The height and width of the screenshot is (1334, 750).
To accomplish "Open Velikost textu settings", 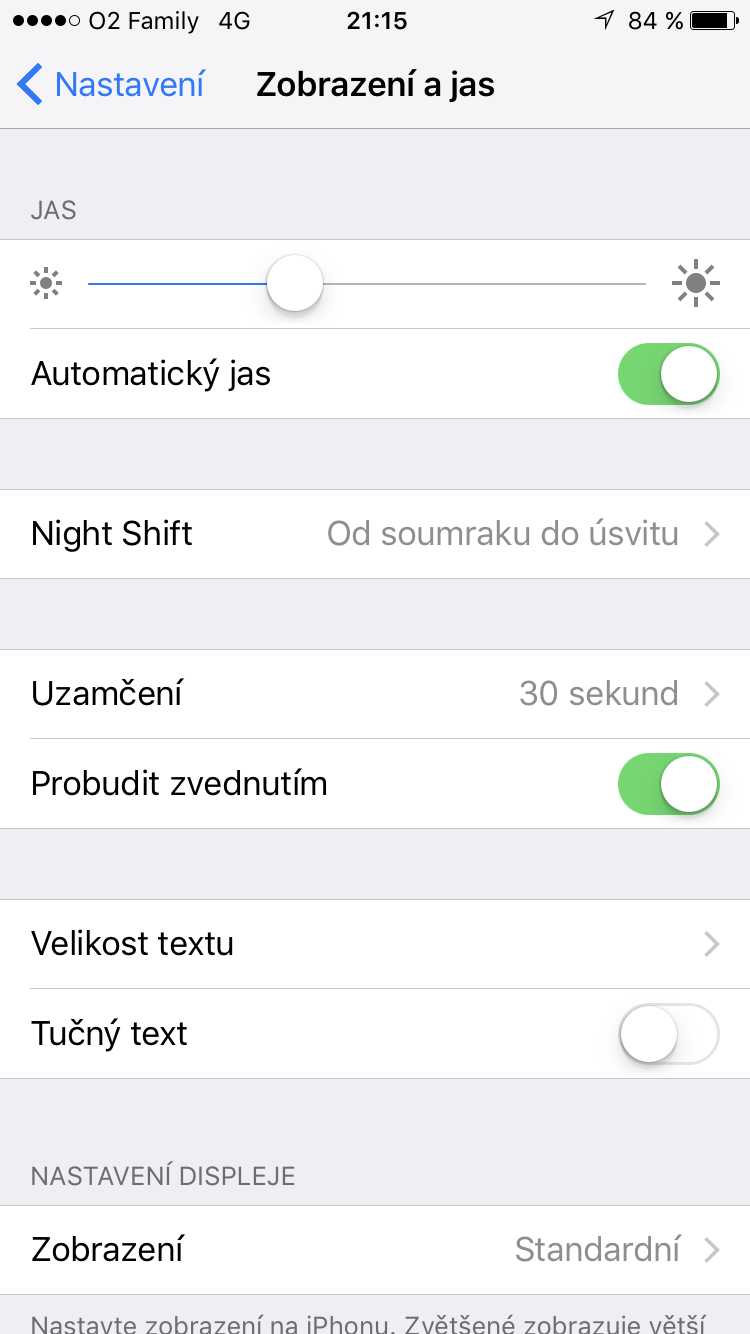I will 375,944.
